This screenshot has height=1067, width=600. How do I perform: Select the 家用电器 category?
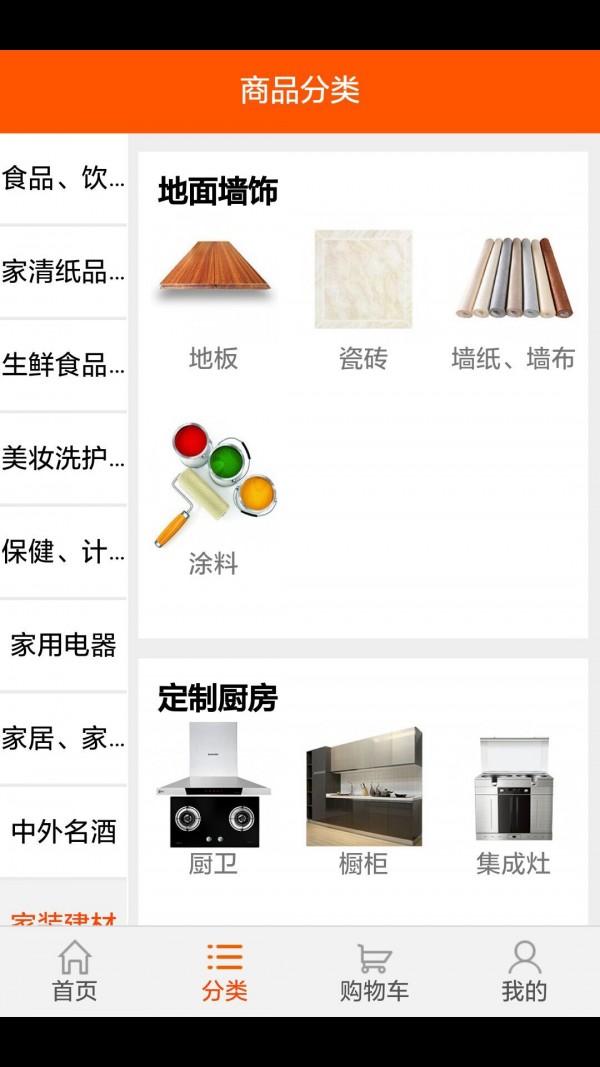point(64,645)
